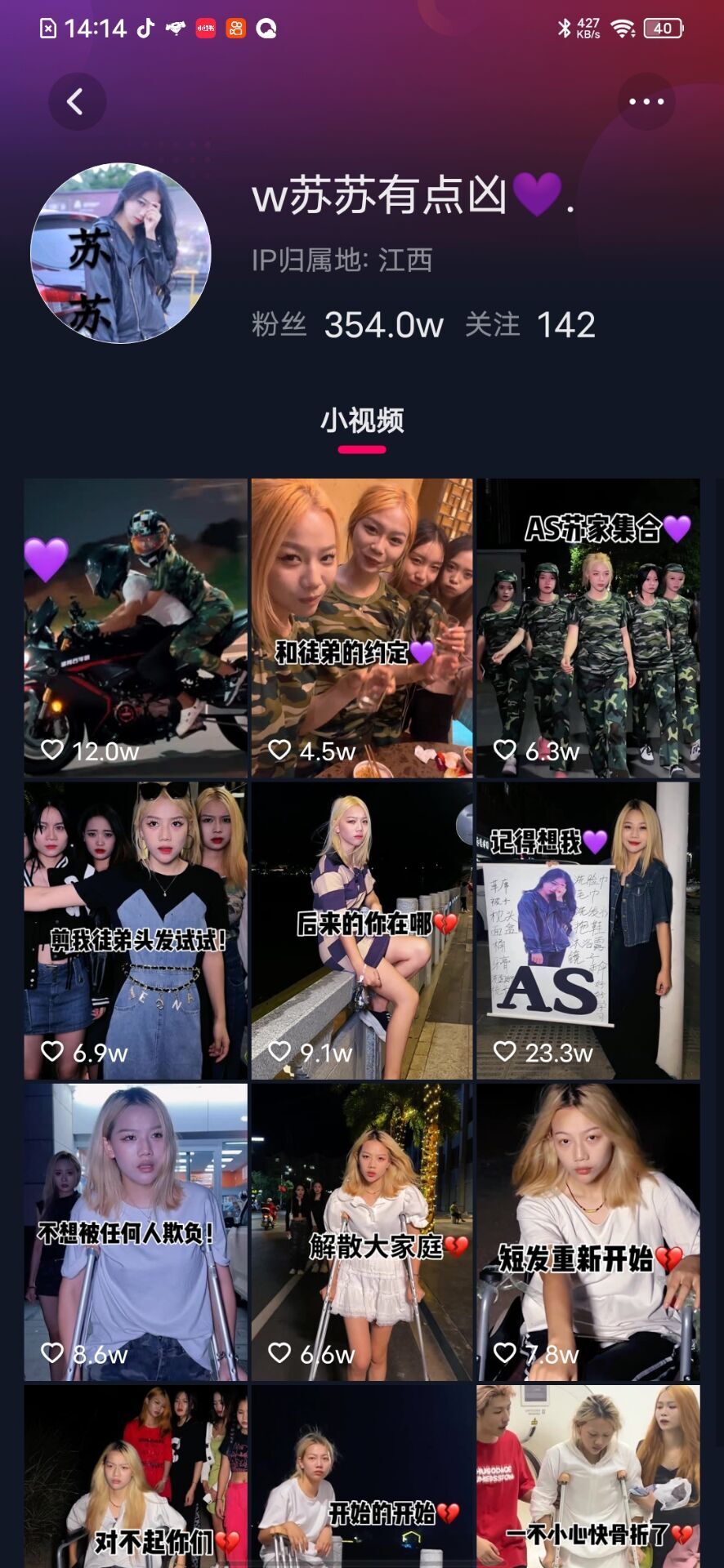Open the three-dot overflow menu
Screen dimensions: 724x1568
pos(646,102)
